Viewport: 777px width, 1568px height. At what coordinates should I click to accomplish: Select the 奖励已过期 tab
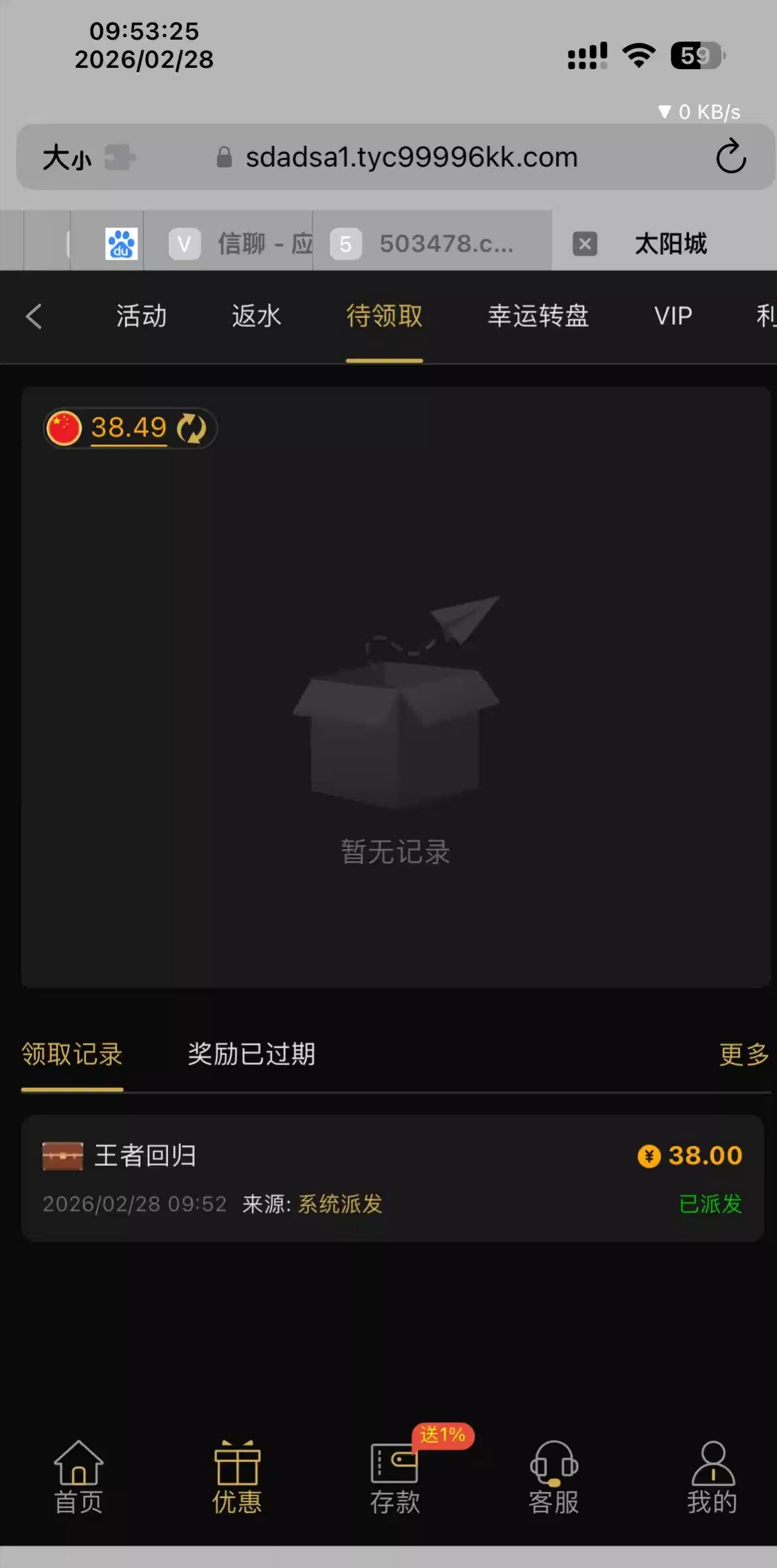click(x=251, y=1054)
